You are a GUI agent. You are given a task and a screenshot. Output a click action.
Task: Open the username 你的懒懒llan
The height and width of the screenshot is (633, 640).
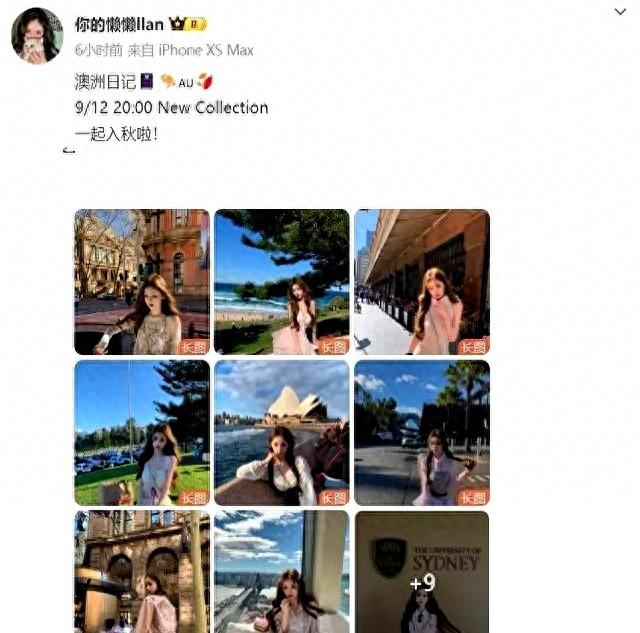point(119,23)
